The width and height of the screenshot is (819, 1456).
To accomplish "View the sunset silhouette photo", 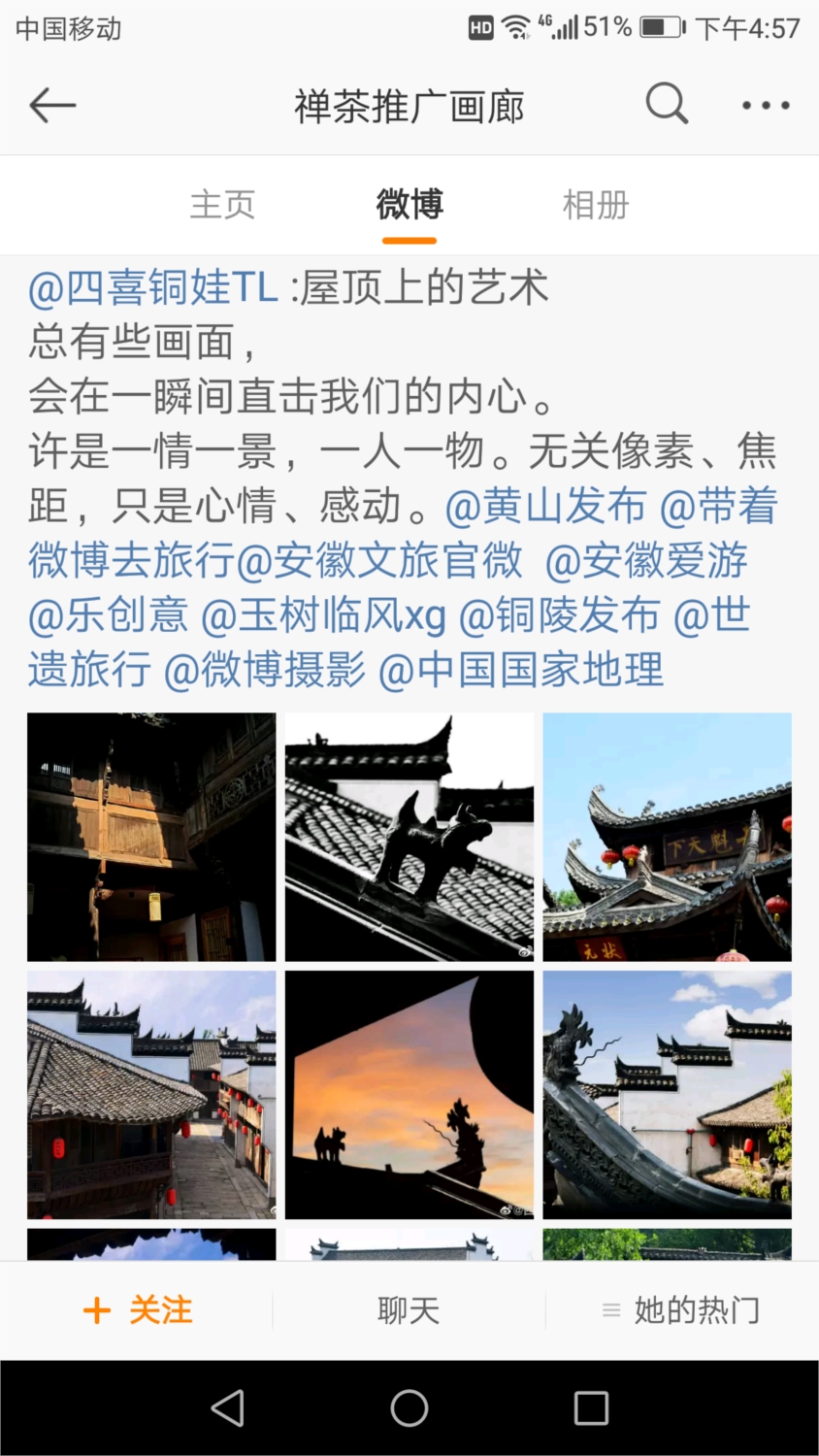I will tap(409, 1095).
